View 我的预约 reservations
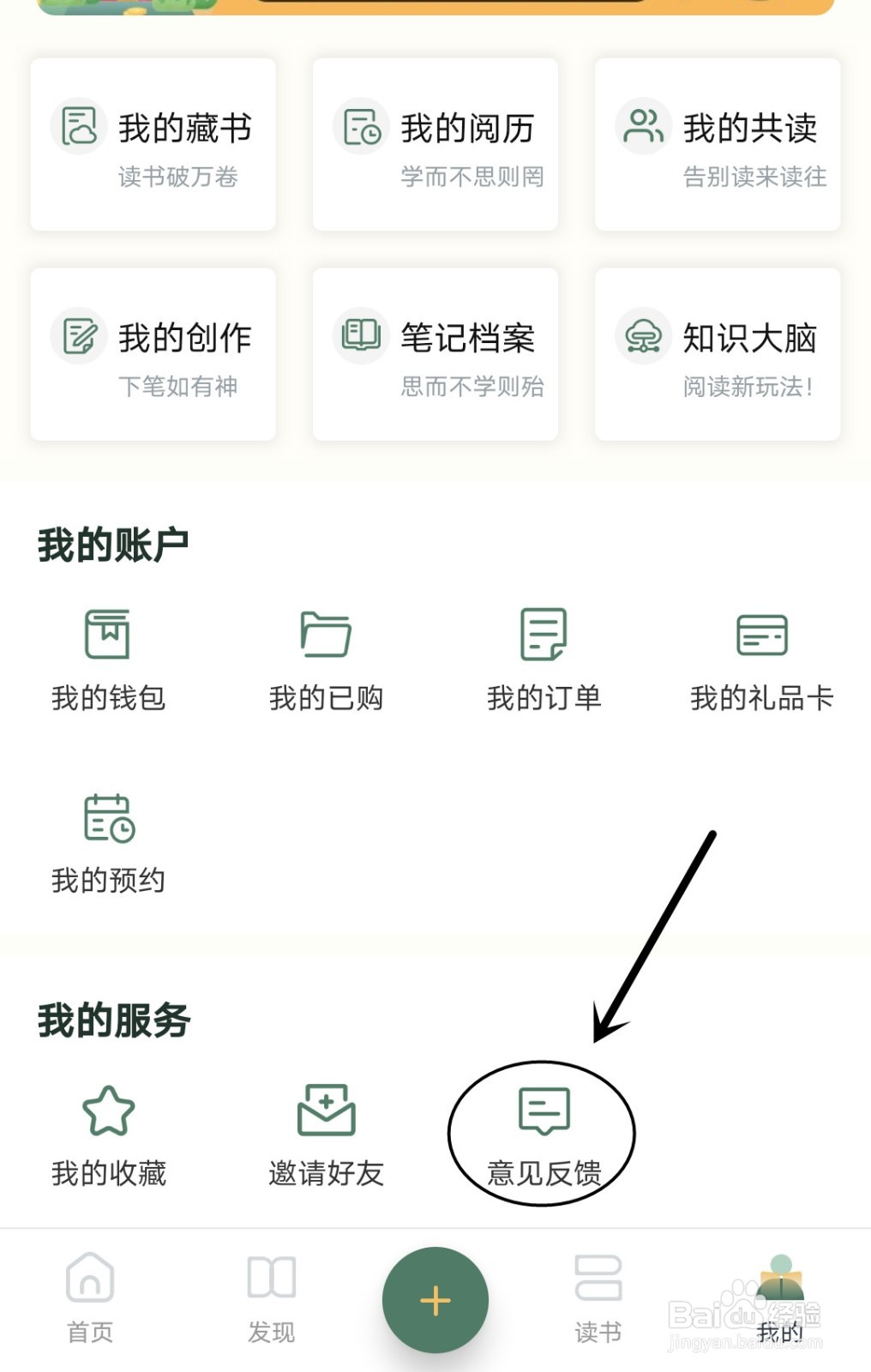Image resolution: width=871 pixels, height=1372 pixels. pyautogui.click(x=109, y=839)
